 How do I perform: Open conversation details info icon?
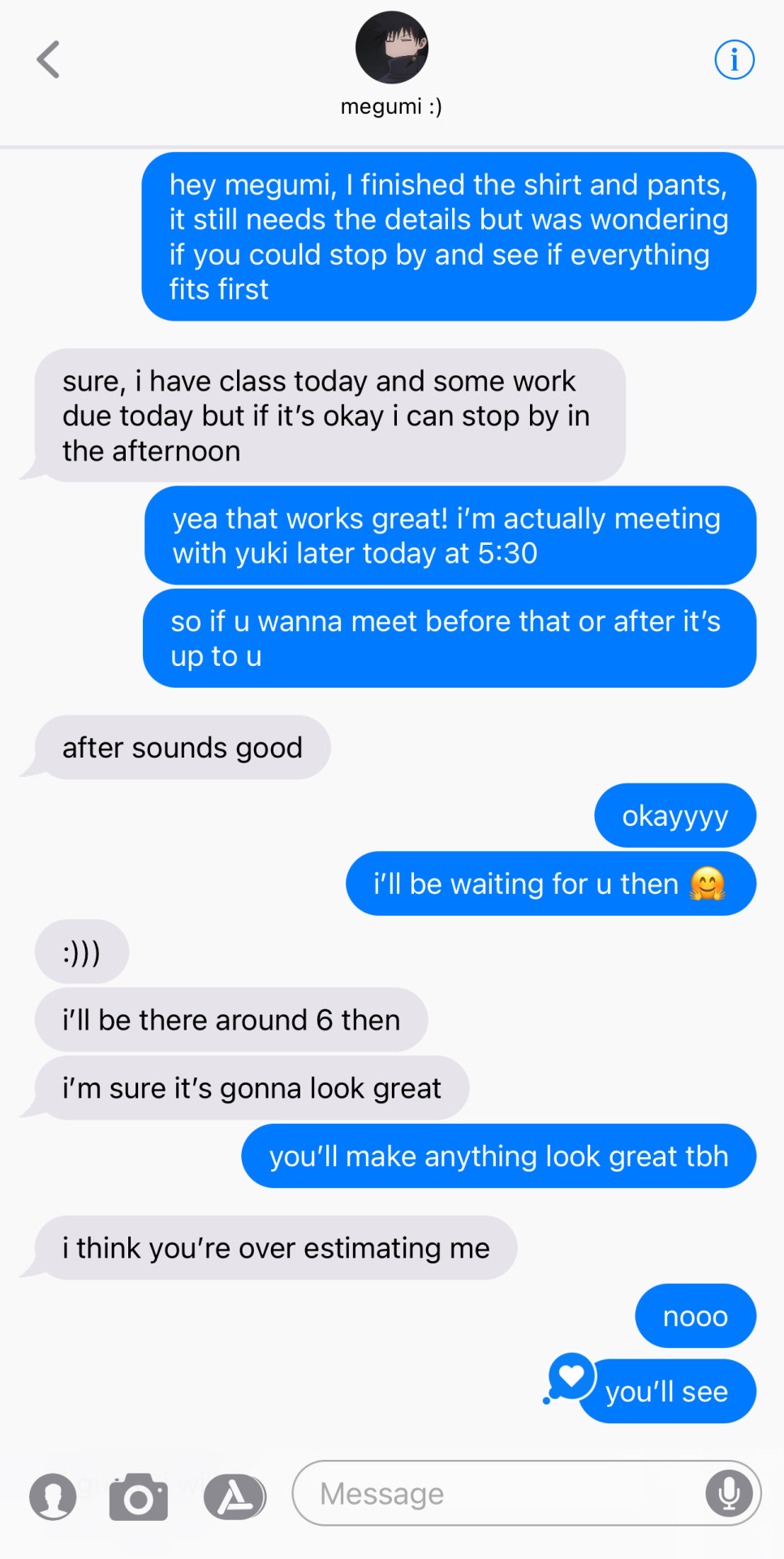pos(734,60)
